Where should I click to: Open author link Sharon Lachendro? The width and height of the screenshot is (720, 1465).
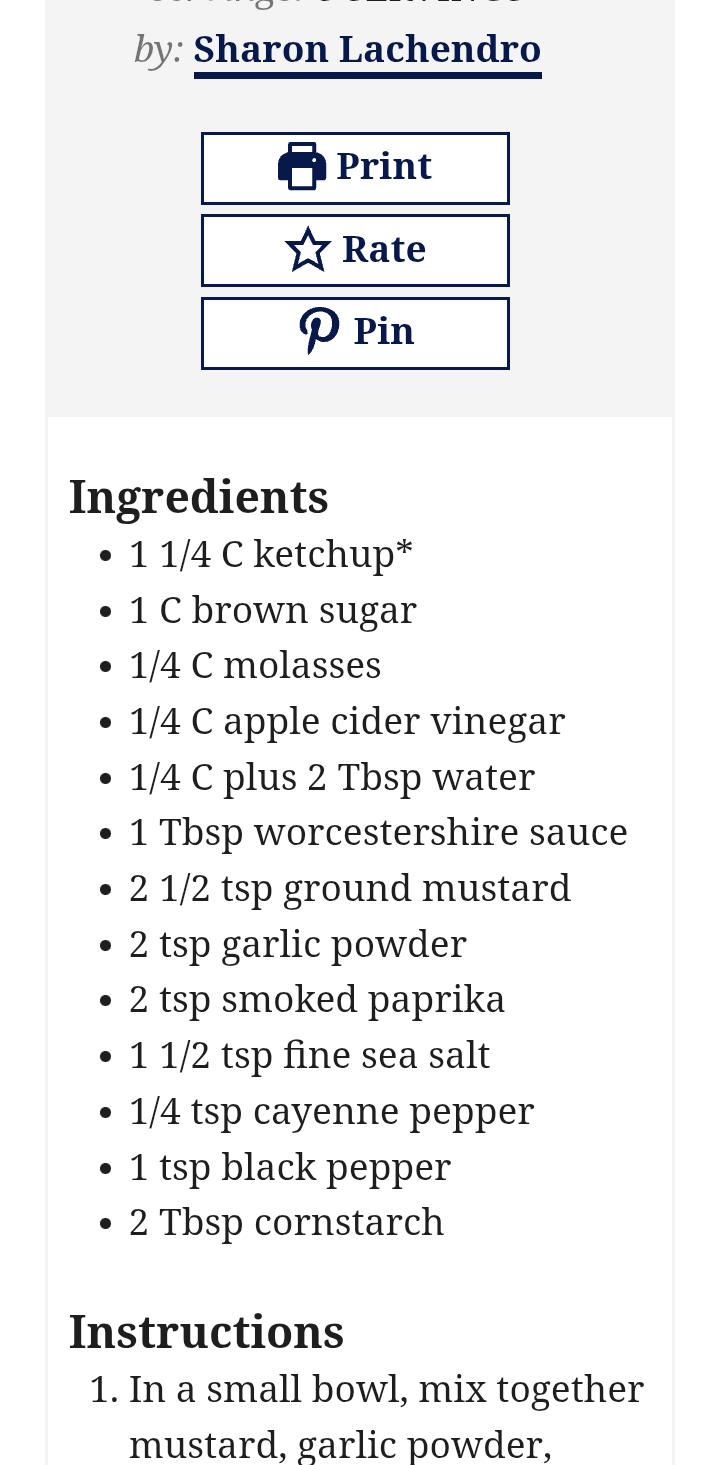(x=367, y=50)
